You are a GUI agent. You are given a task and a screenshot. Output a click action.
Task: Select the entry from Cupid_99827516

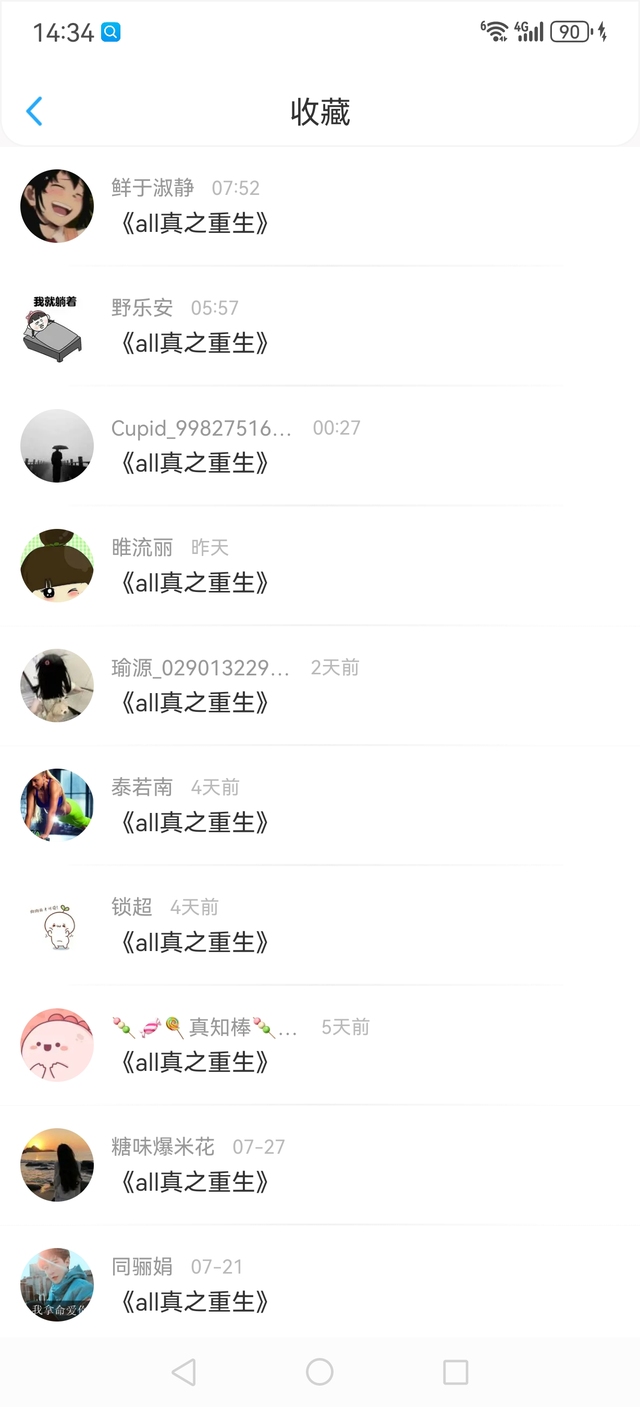(195, 463)
